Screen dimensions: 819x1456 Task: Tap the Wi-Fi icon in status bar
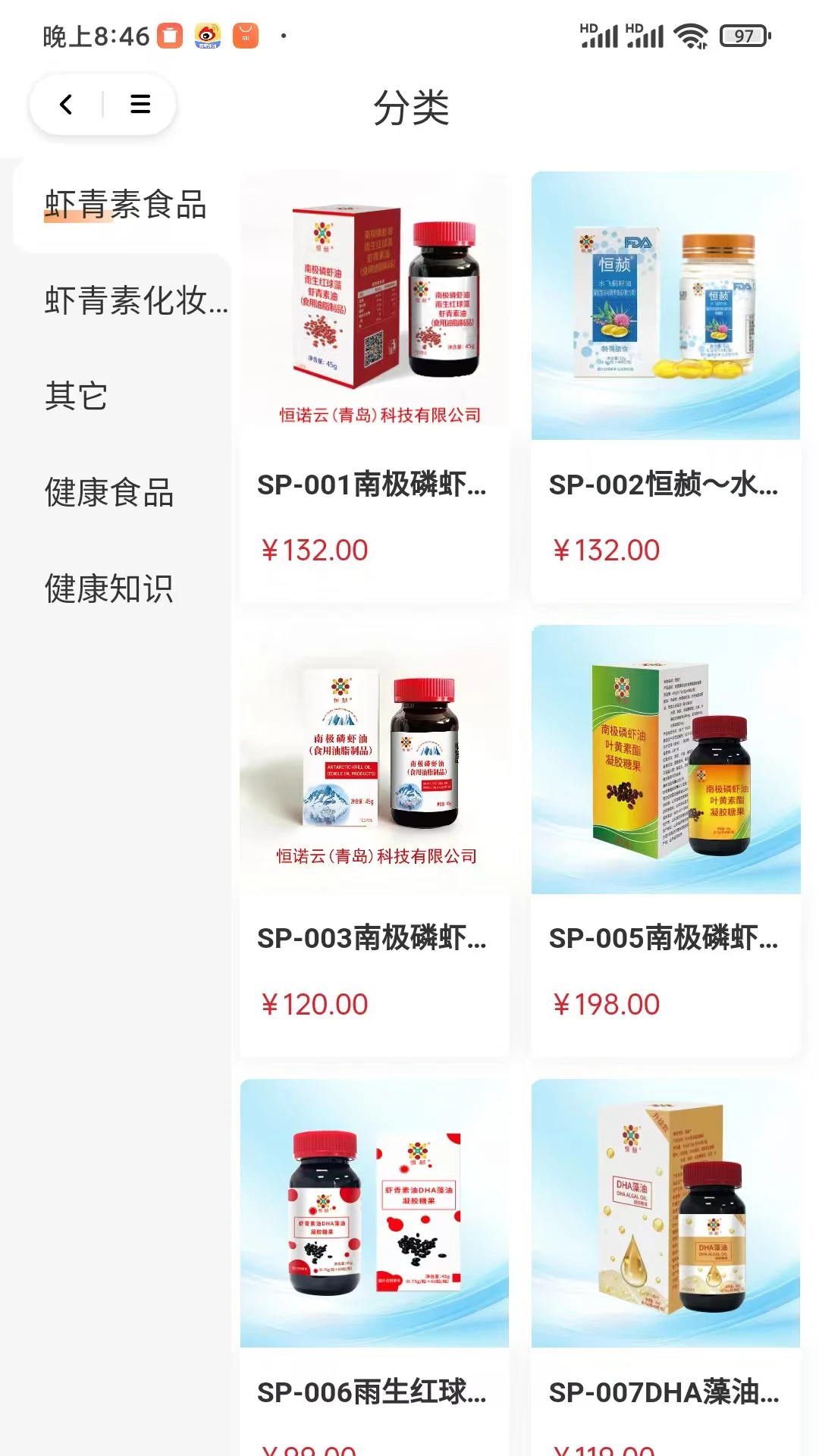click(692, 34)
